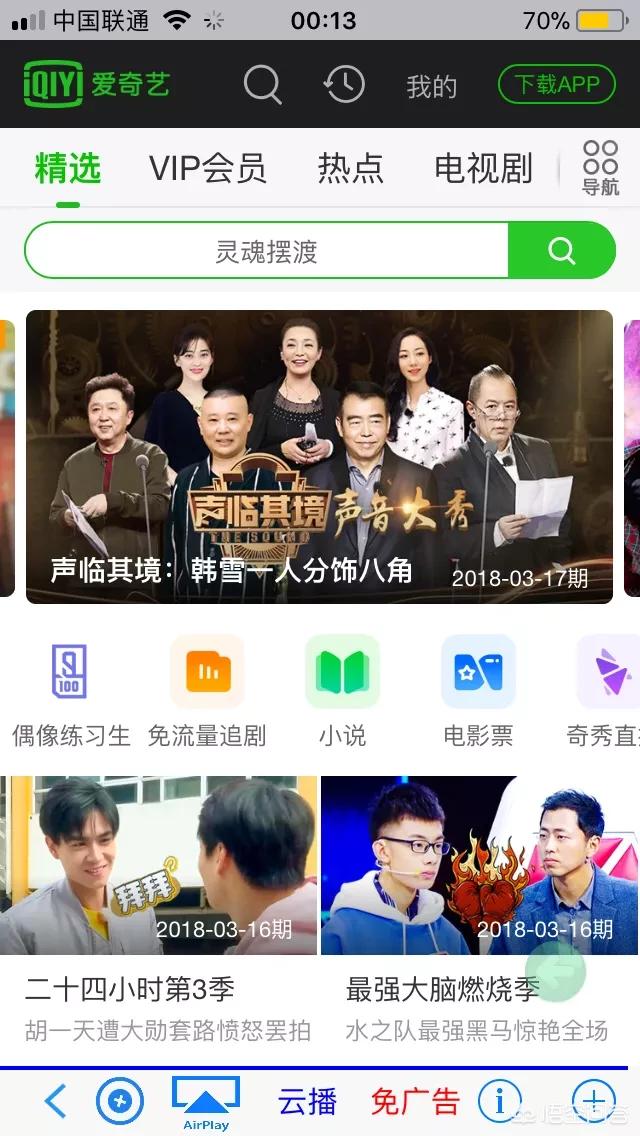
Task: Focus the 灵魂摆渡 search field
Action: (x=267, y=251)
